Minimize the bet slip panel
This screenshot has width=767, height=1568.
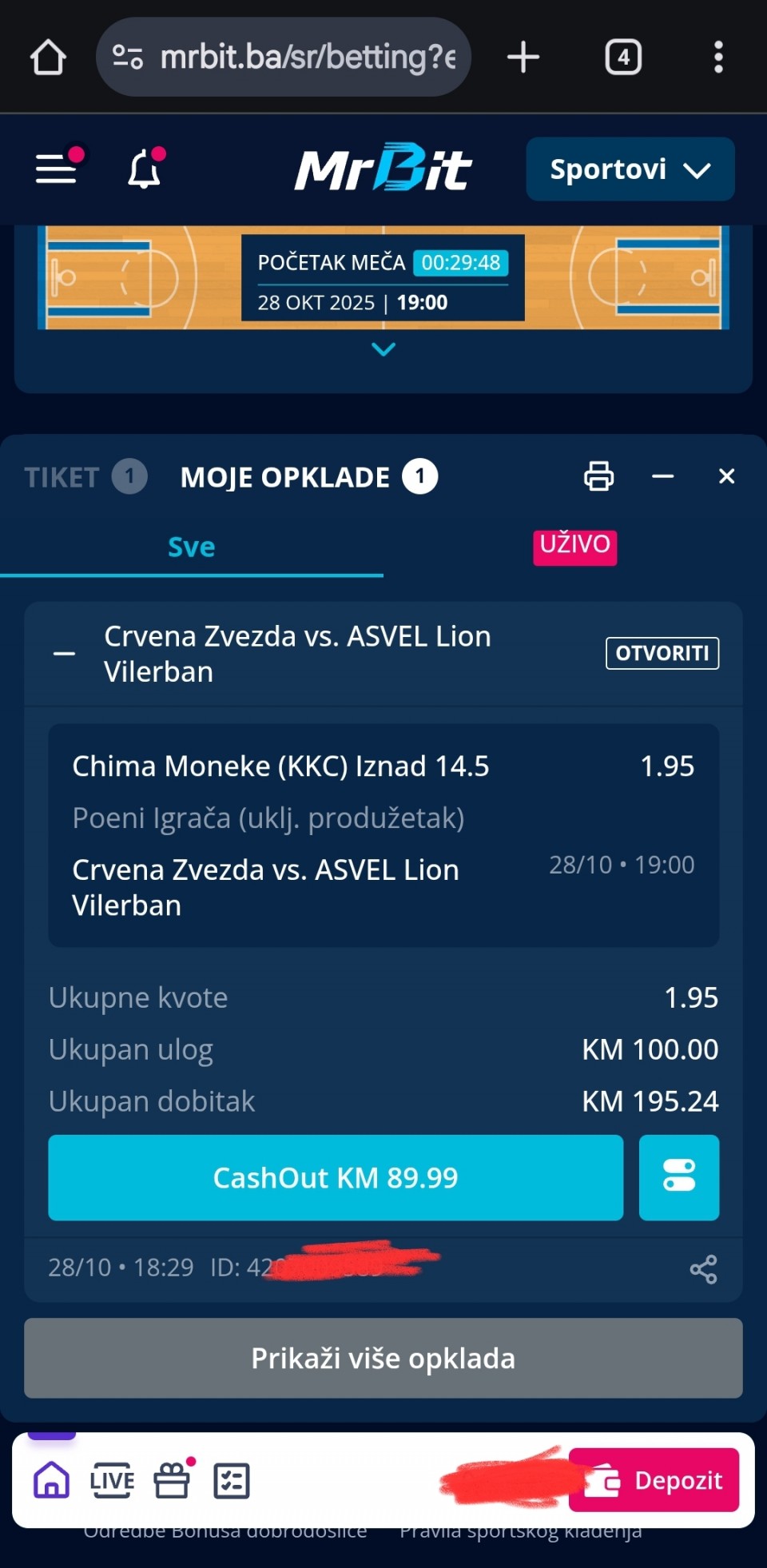click(x=662, y=476)
